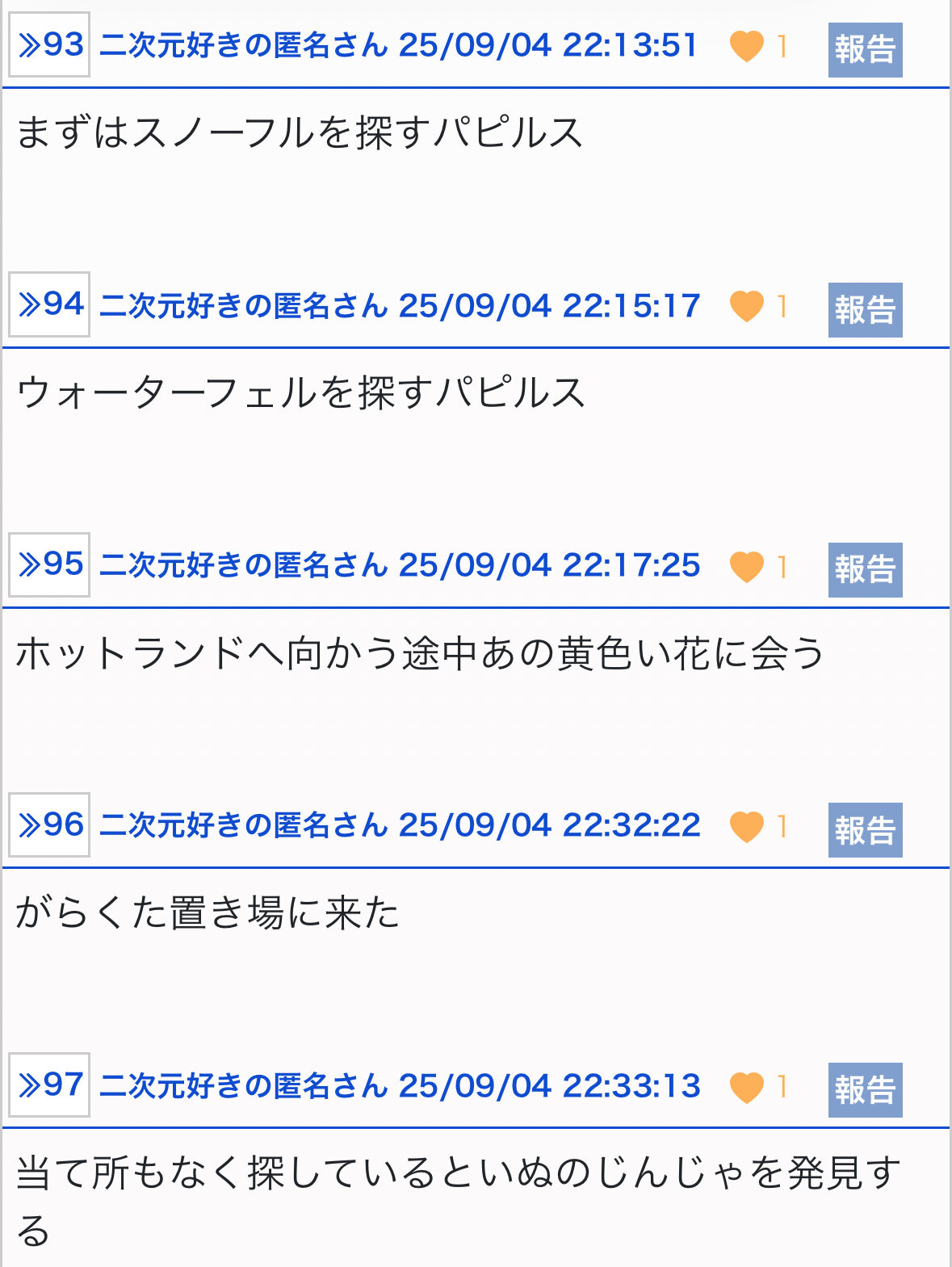Like post number 94
952x1267 pixels.
click(746, 306)
